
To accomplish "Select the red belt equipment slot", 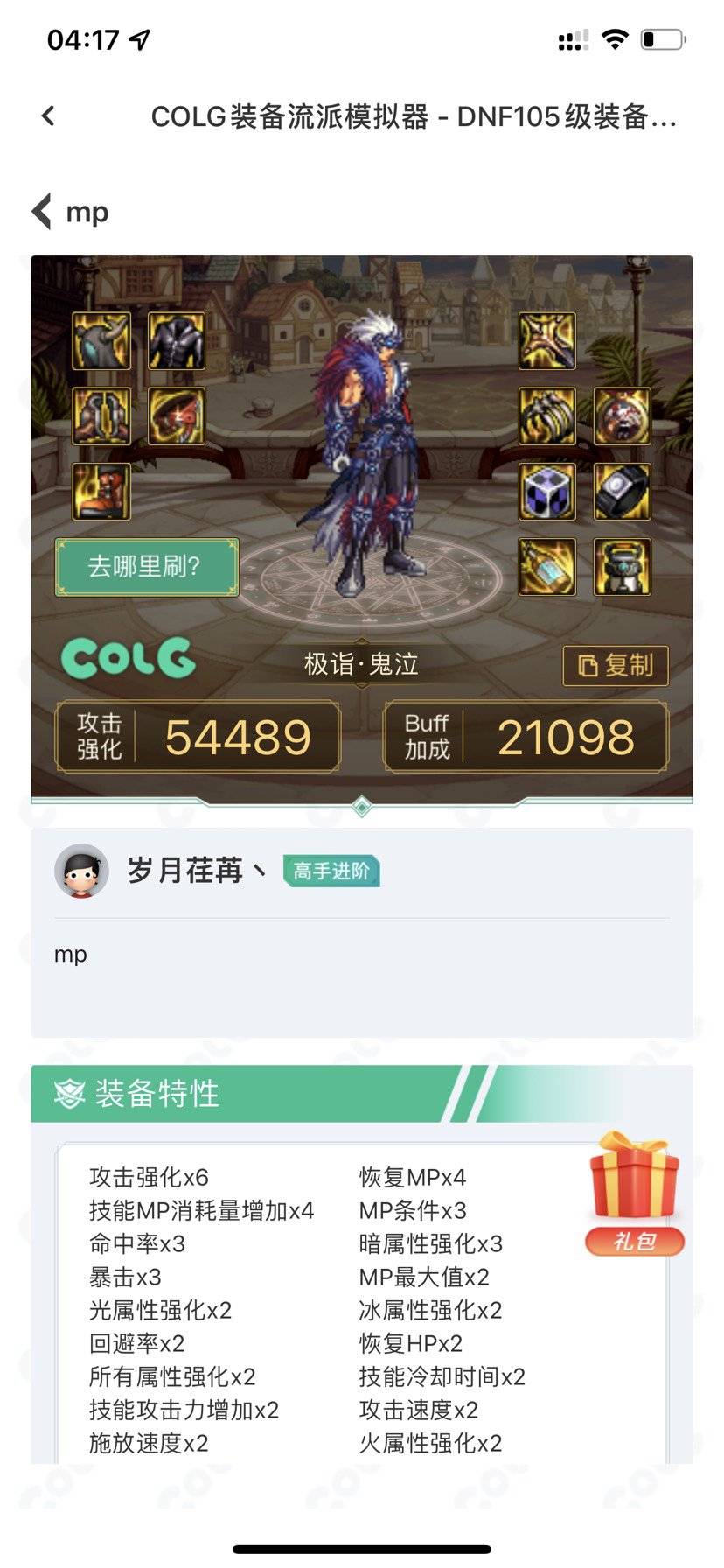I will pos(177,416).
